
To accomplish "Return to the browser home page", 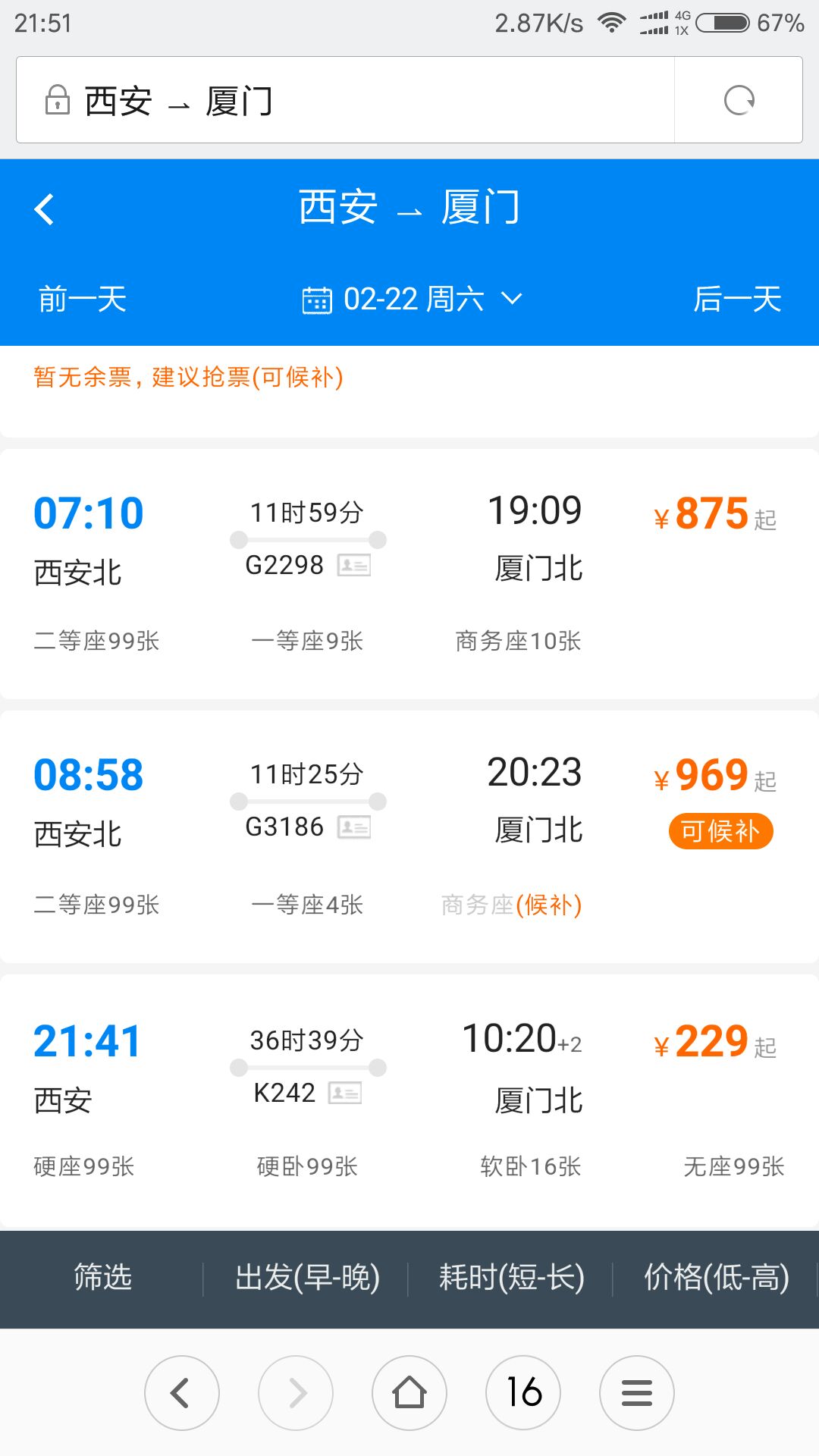I will click(x=409, y=1393).
